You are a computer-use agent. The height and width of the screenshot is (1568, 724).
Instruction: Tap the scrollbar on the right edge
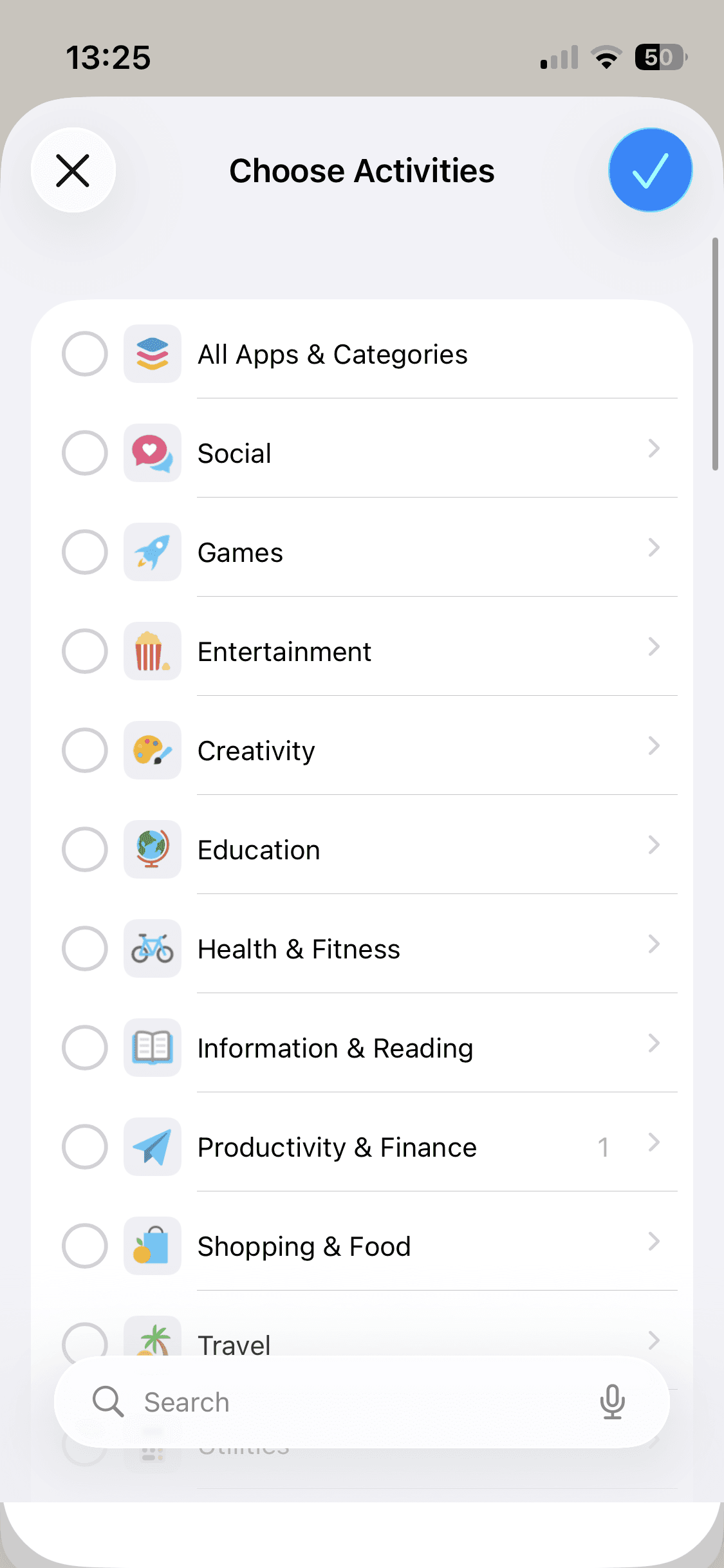click(716, 354)
